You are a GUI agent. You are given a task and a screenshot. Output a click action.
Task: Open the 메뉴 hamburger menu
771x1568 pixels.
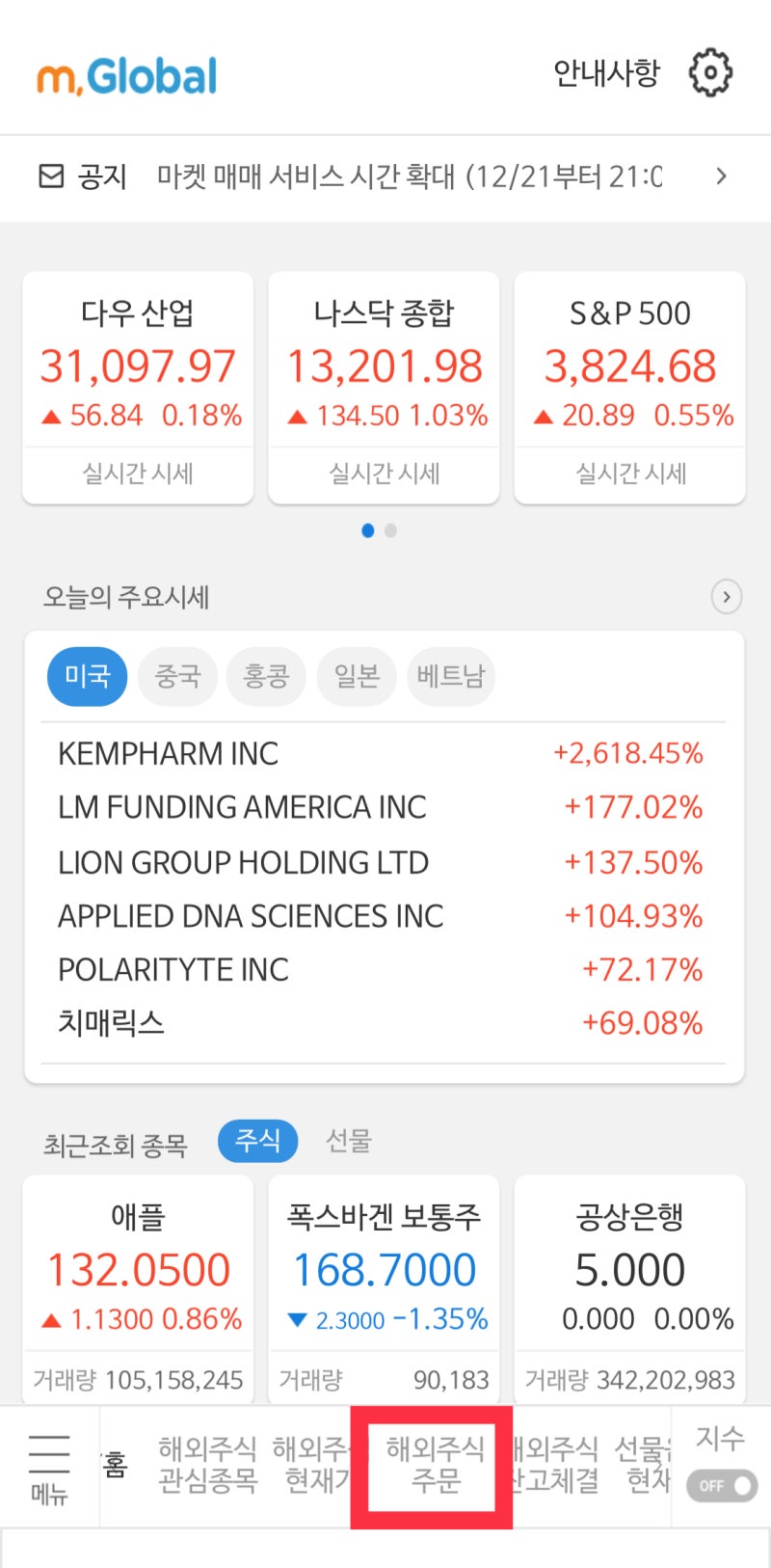pyautogui.click(x=49, y=1468)
